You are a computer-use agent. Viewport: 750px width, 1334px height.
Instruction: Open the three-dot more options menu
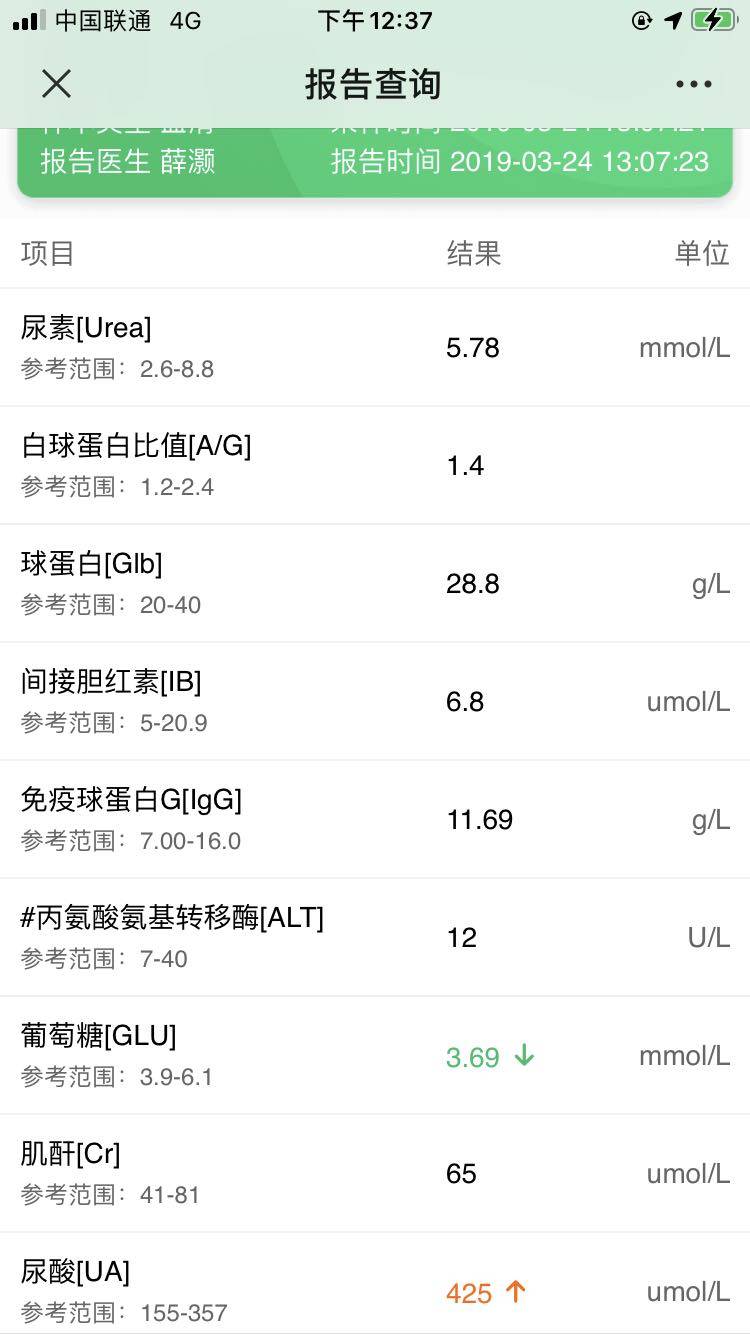pos(693,84)
